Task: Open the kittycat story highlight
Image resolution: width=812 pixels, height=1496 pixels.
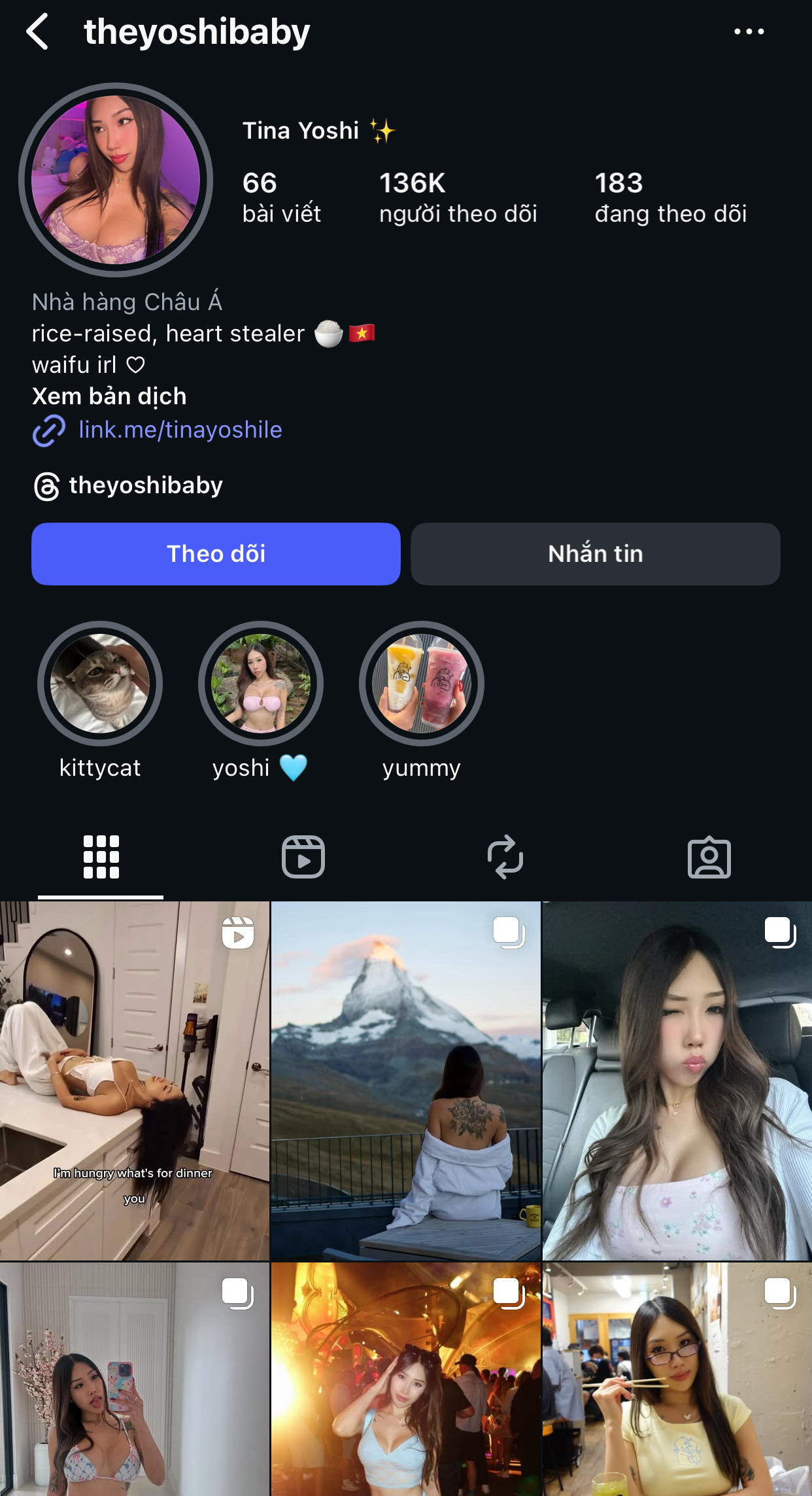Action: click(x=100, y=684)
